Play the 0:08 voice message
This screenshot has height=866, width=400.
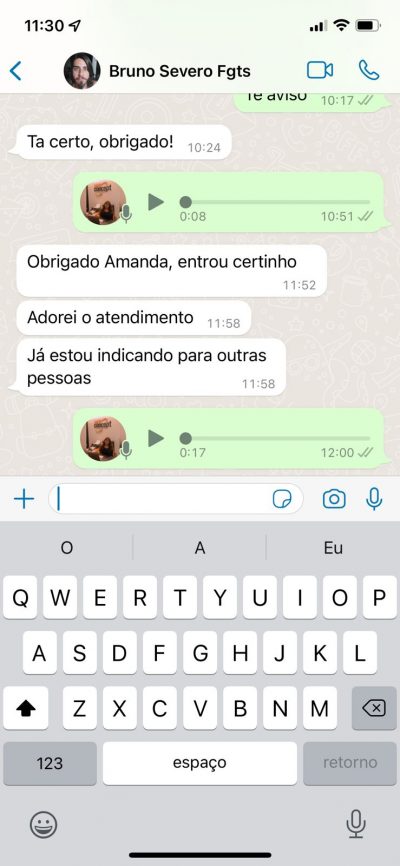tap(156, 202)
